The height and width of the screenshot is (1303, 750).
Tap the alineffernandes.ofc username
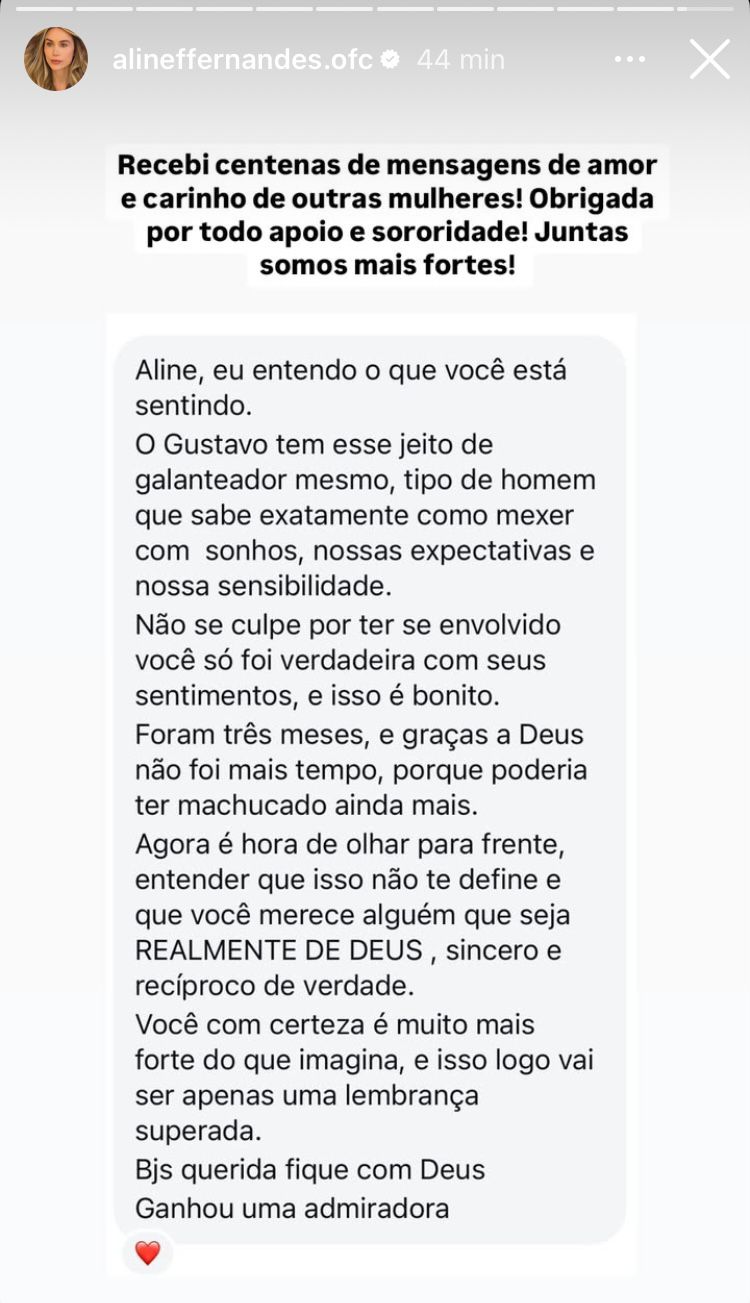click(x=243, y=60)
